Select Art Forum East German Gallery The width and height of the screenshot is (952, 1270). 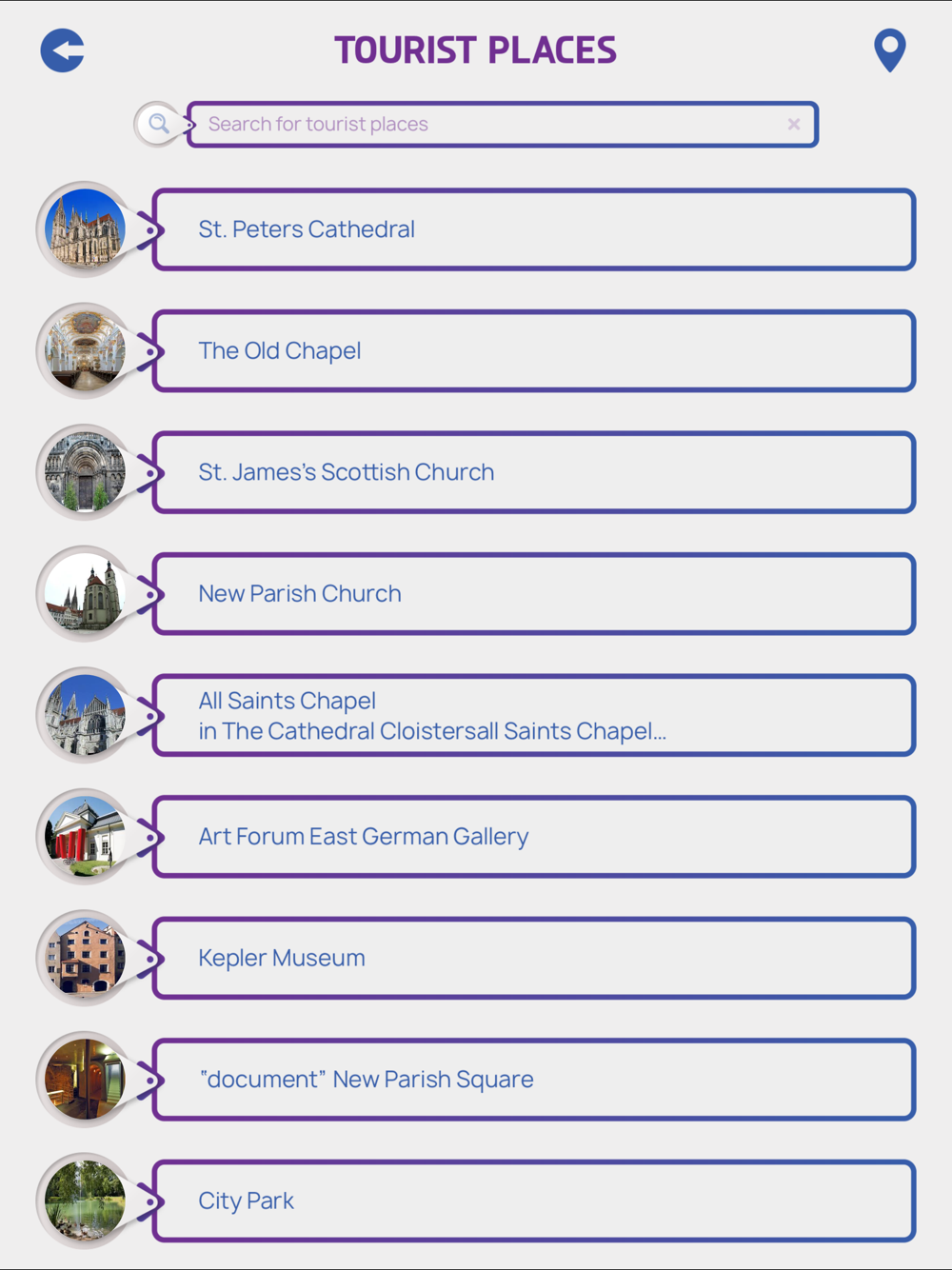point(533,836)
